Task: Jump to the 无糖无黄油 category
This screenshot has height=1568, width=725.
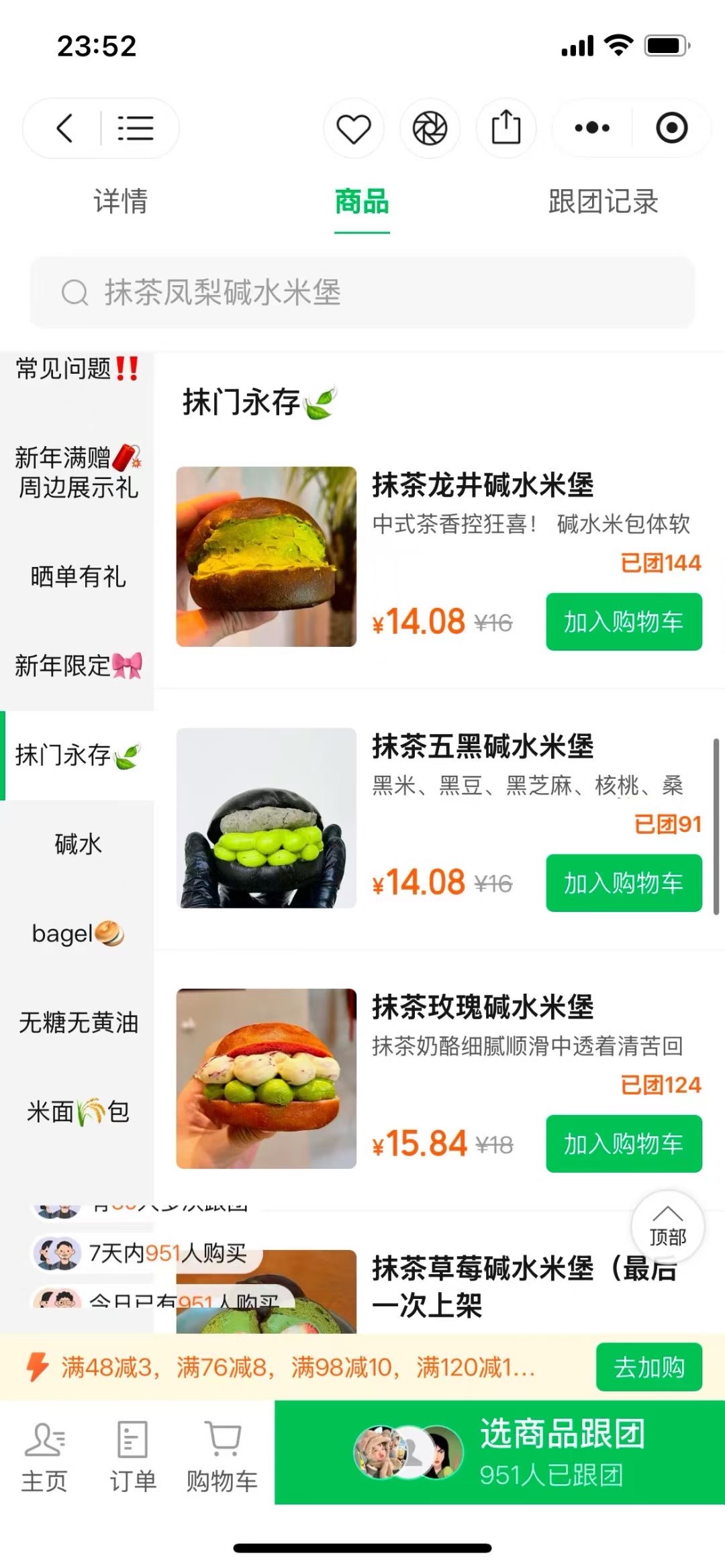Action: tap(78, 1023)
